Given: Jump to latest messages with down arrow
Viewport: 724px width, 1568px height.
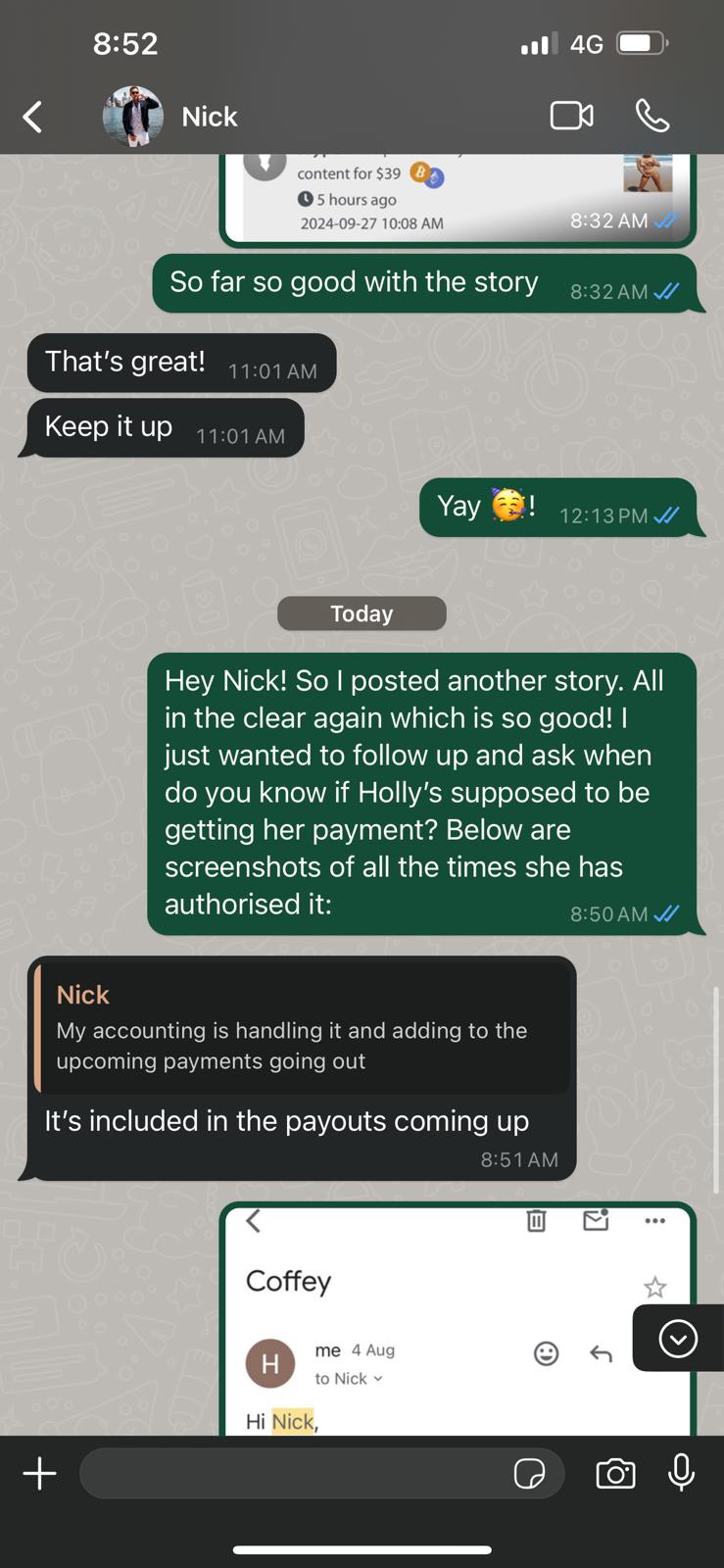Looking at the screenshot, I should pos(678,1338).
